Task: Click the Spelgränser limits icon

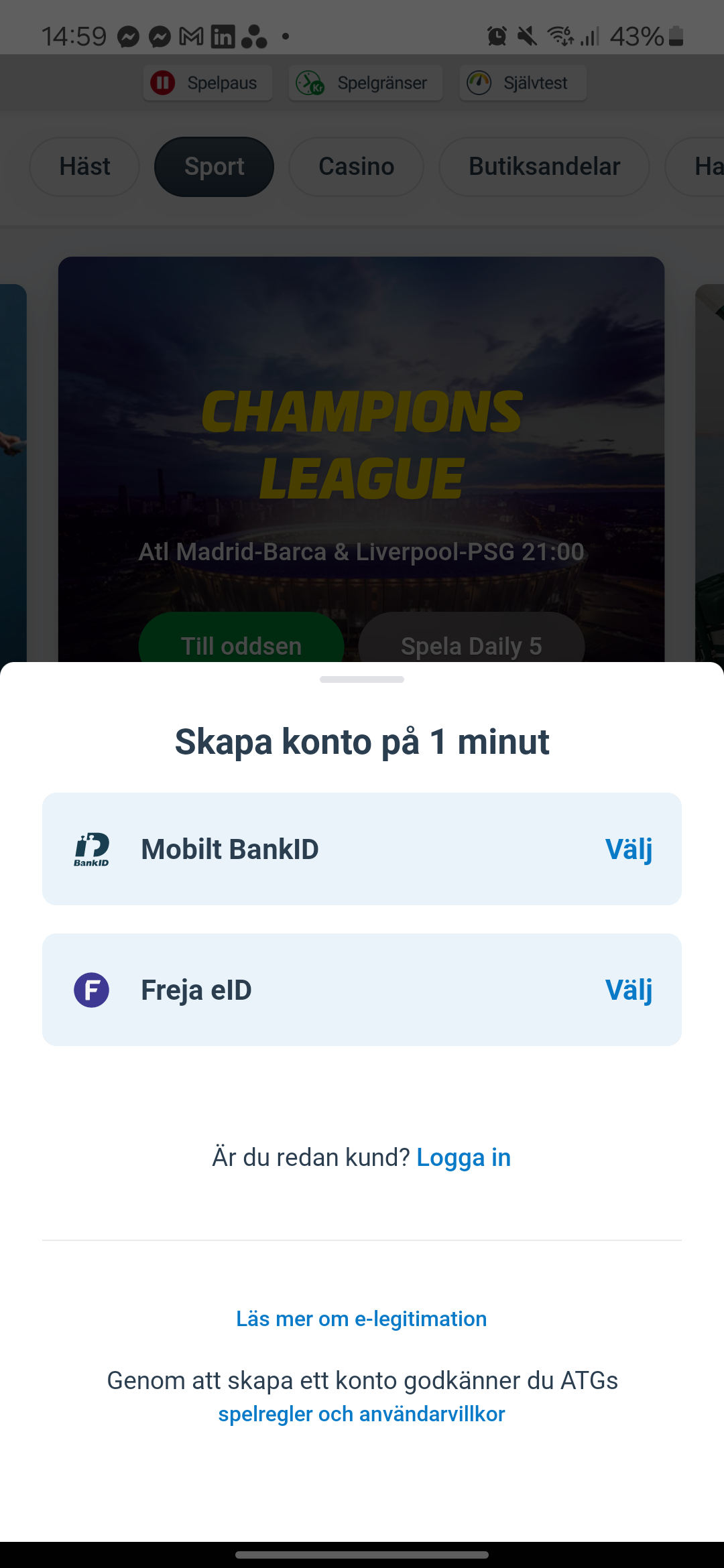Action: [310, 82]
